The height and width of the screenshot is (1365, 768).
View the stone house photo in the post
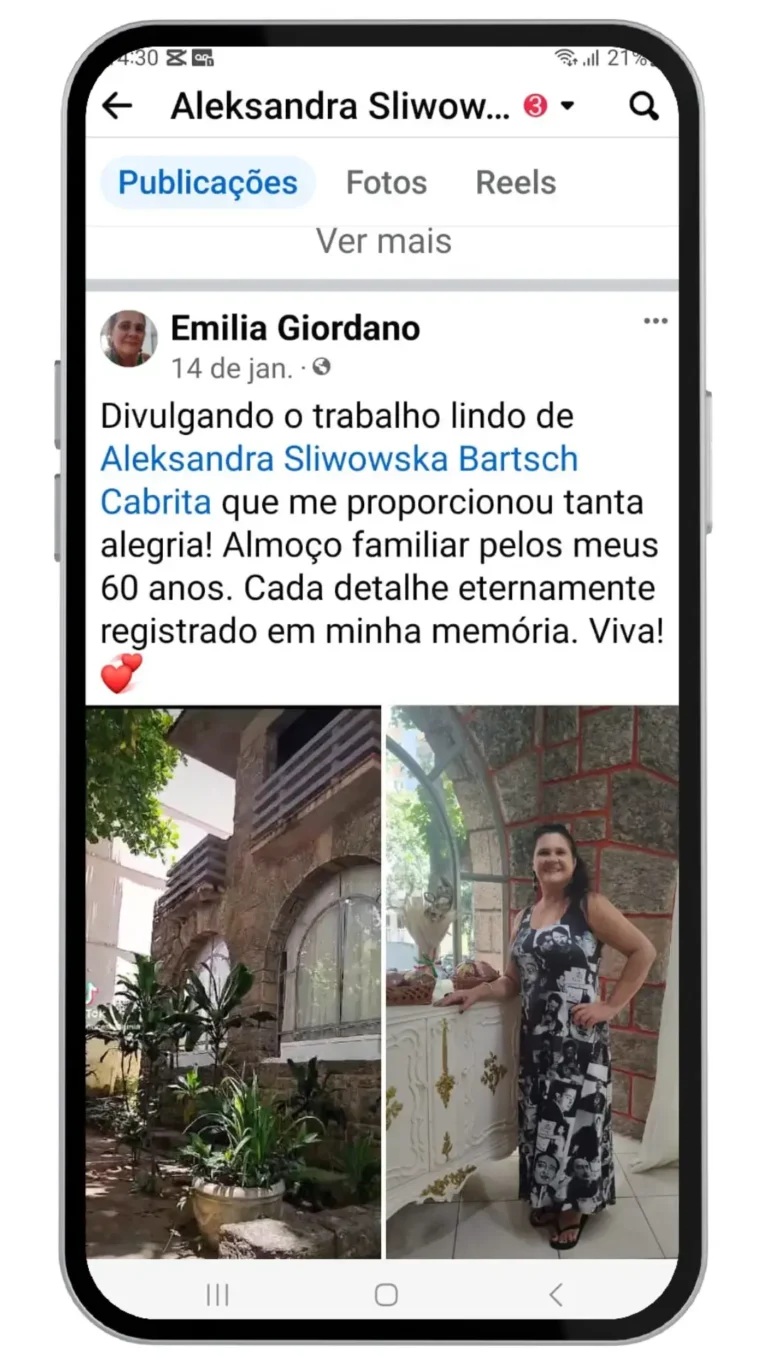[233, 982]
